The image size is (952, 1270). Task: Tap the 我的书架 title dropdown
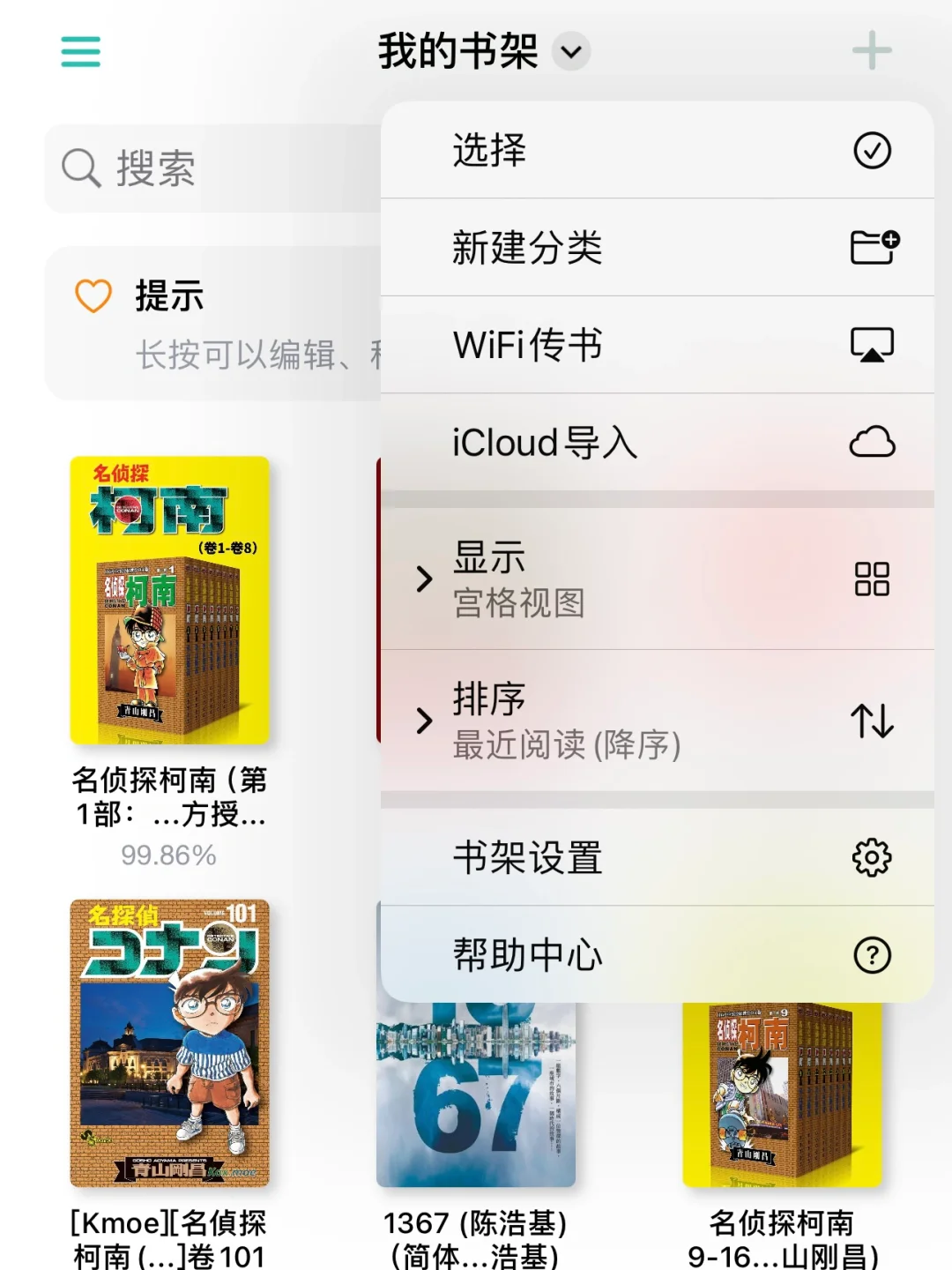coord(483,51)
